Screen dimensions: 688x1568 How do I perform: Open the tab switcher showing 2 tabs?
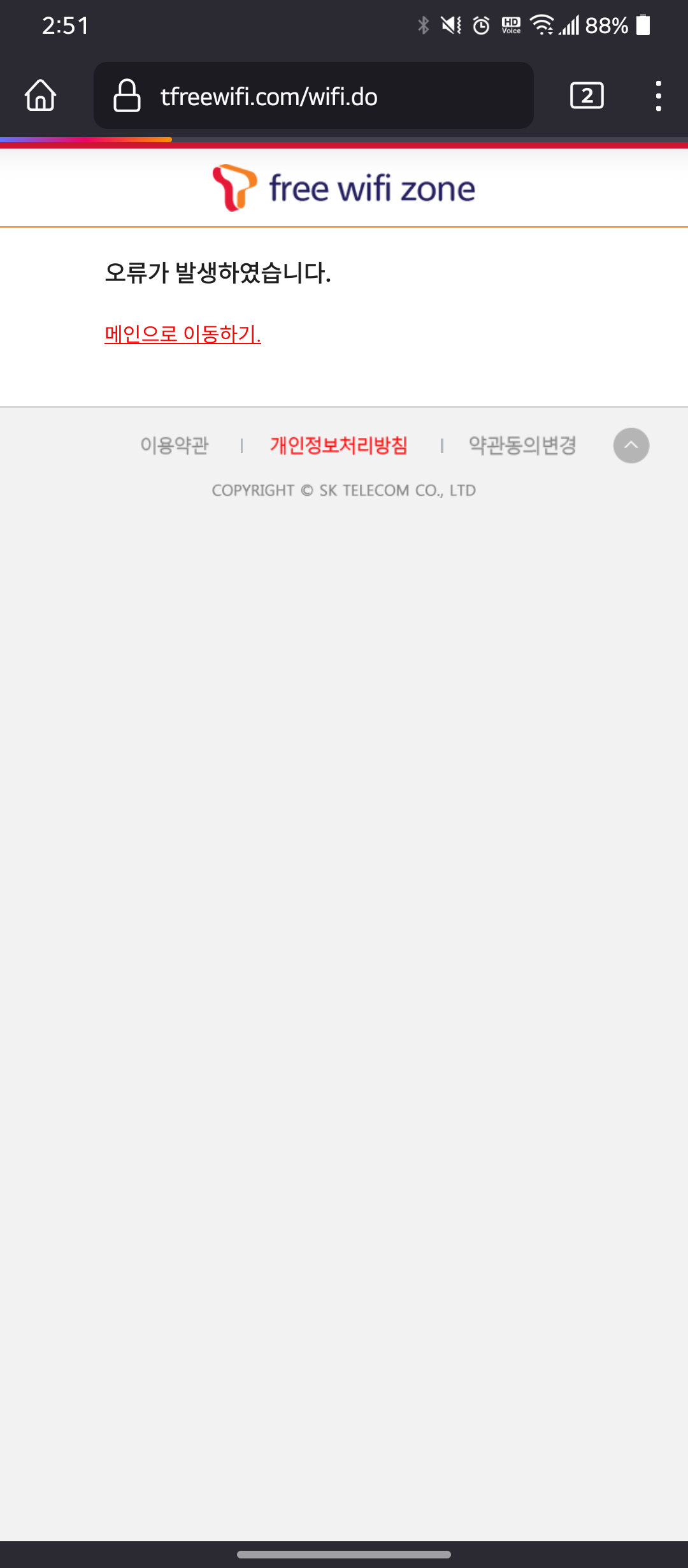click(587, 96)
